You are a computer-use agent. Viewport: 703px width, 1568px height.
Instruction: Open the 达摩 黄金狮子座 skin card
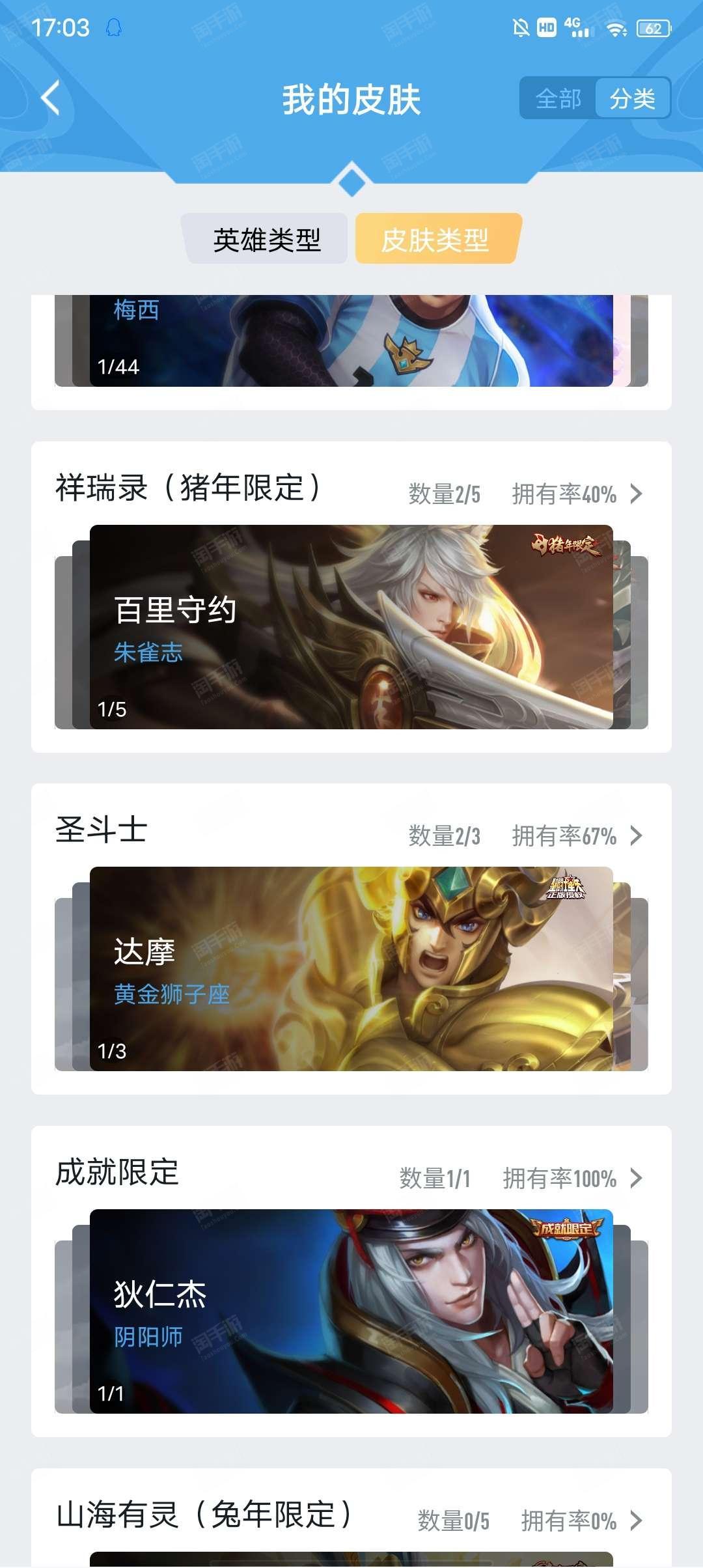pos(351,969)
